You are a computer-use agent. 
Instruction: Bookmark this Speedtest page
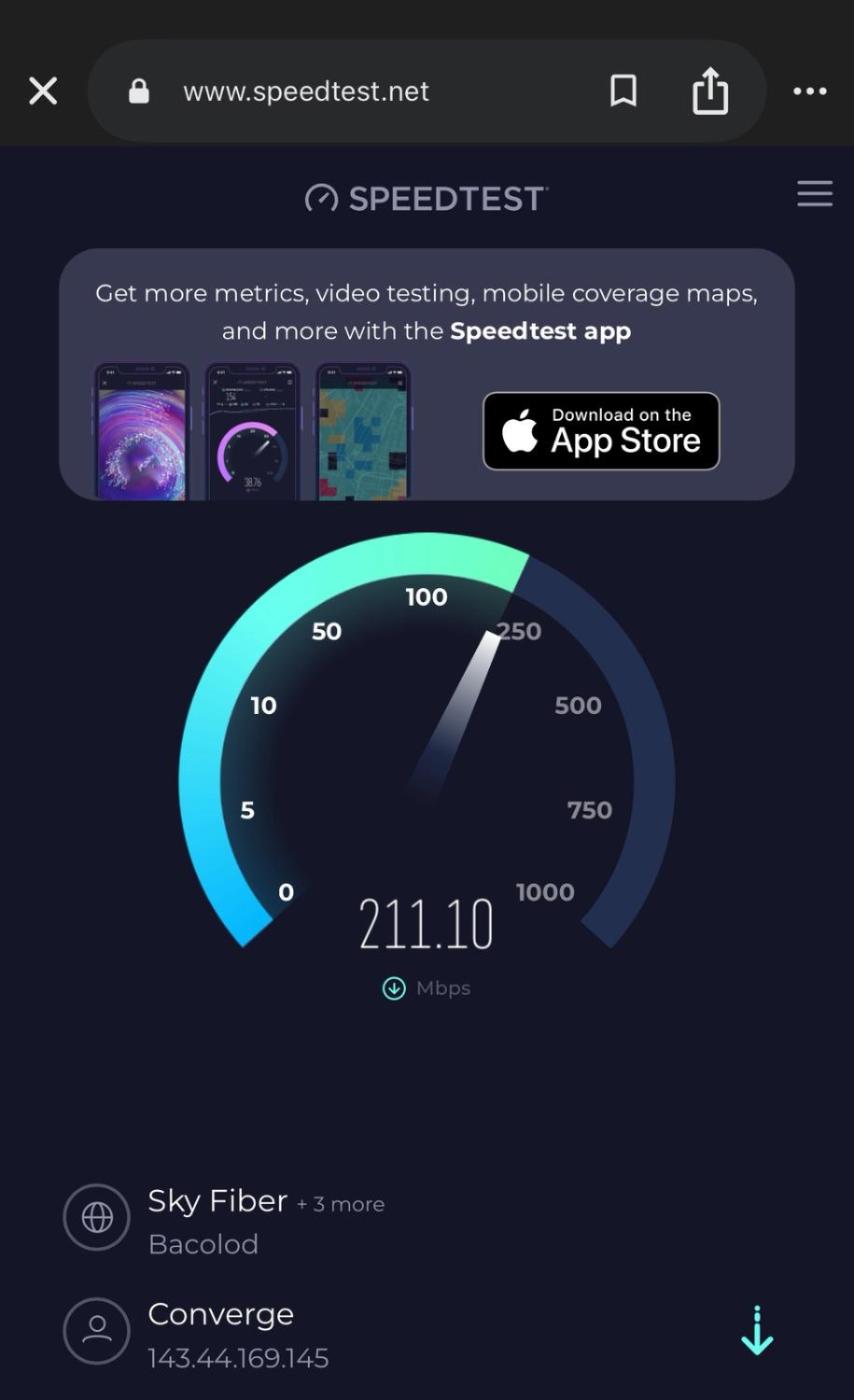tap(623, 92)
